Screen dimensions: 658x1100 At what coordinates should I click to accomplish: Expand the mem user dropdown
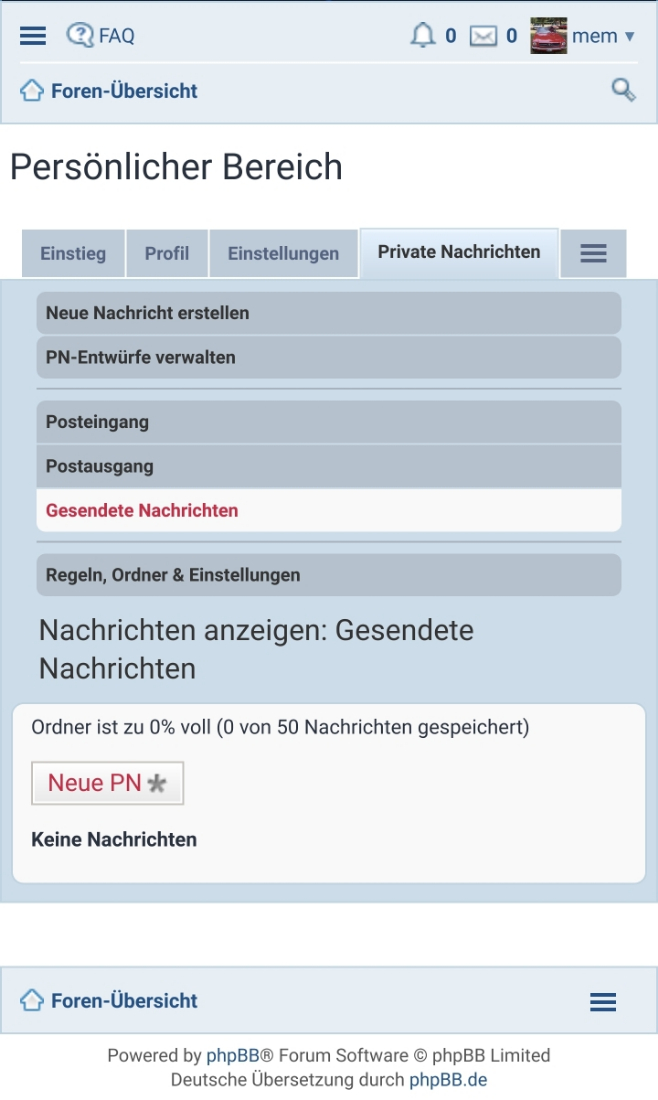[x=583, y=36]
